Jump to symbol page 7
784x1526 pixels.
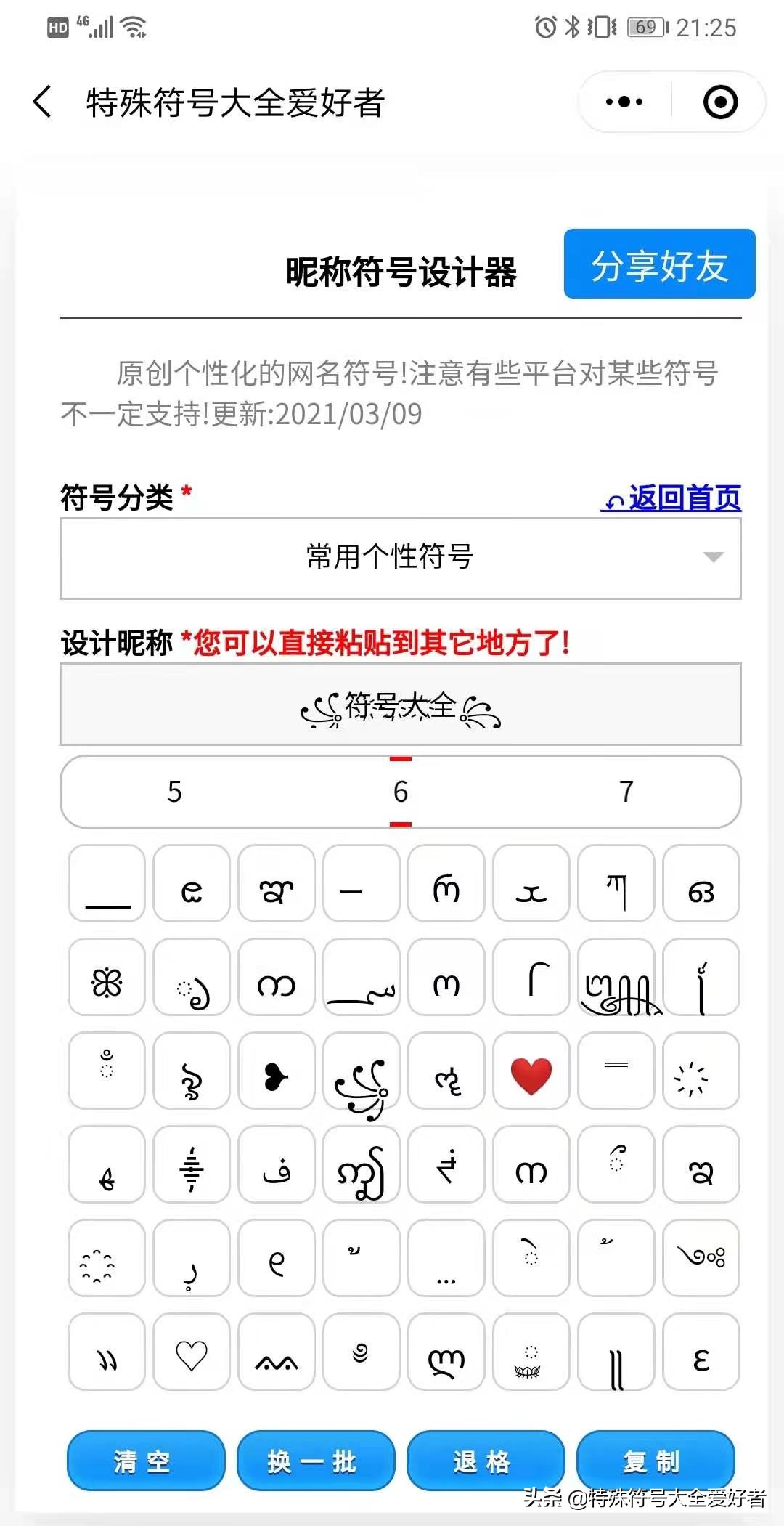point(626,792)
